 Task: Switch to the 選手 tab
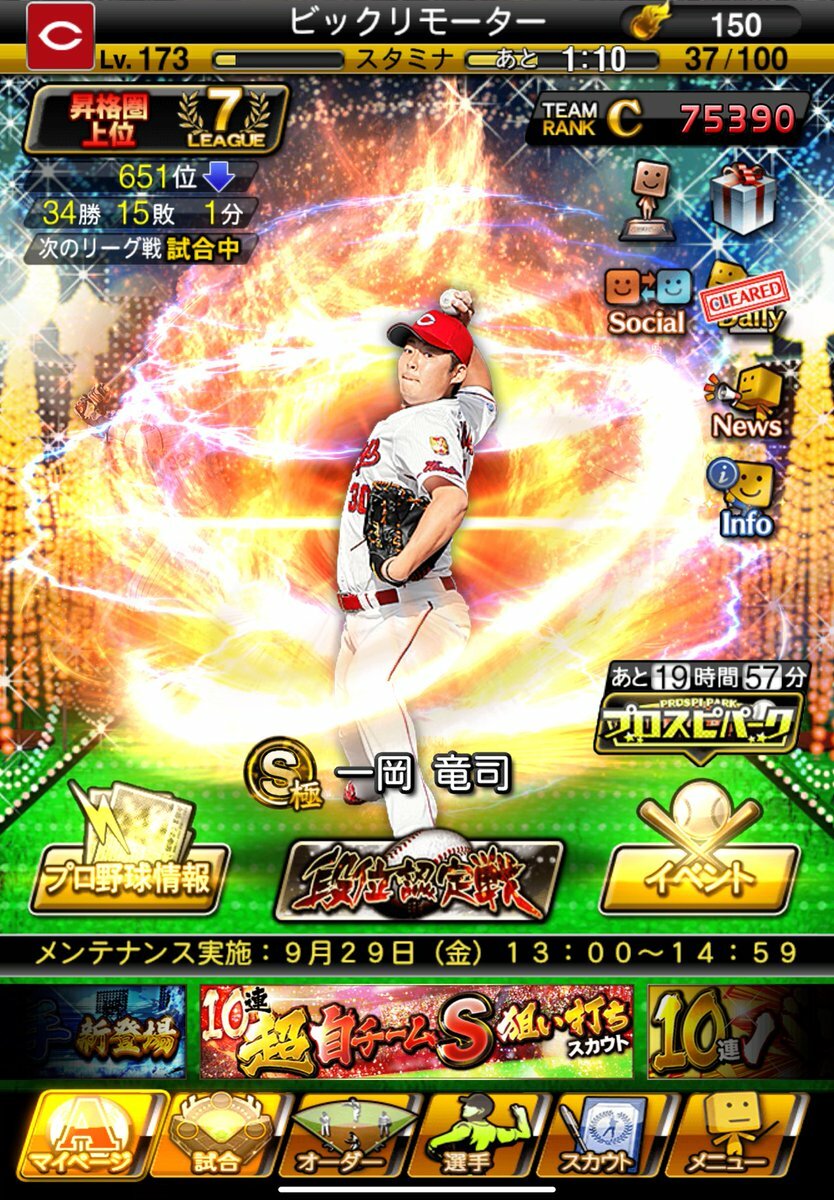pos(482,1136)
